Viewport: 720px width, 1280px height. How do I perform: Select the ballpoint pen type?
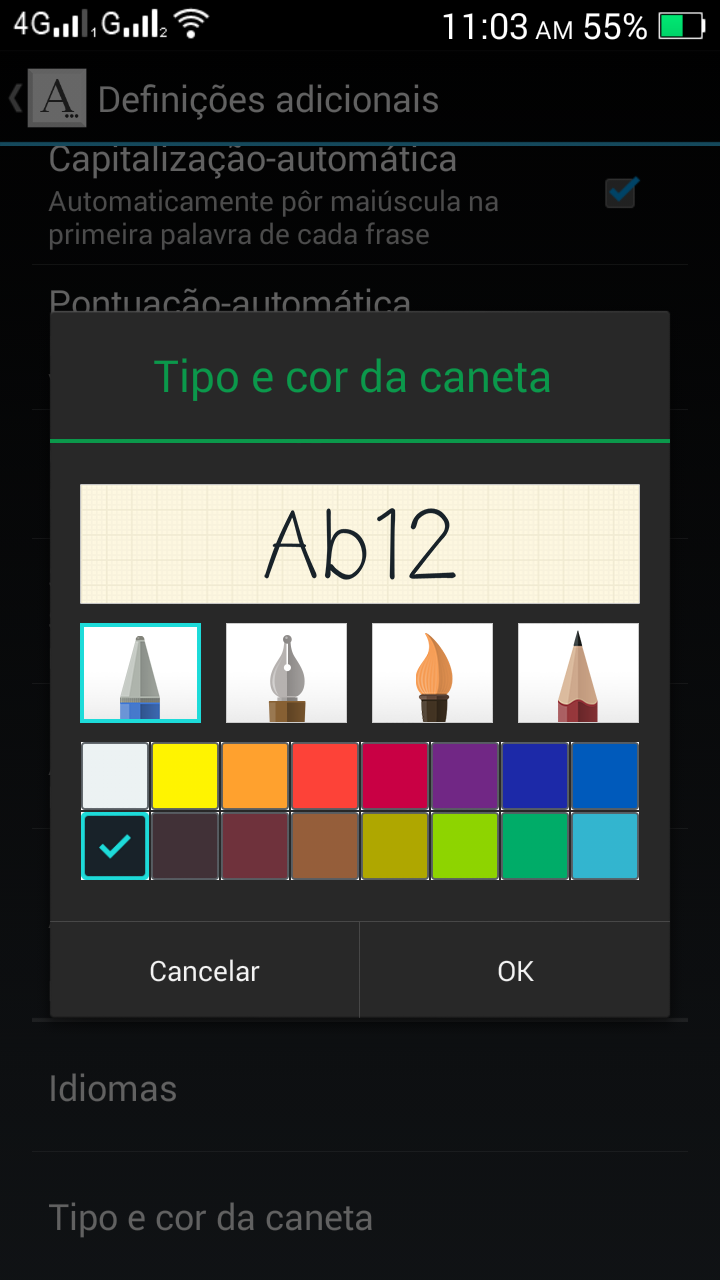(140, 672)
